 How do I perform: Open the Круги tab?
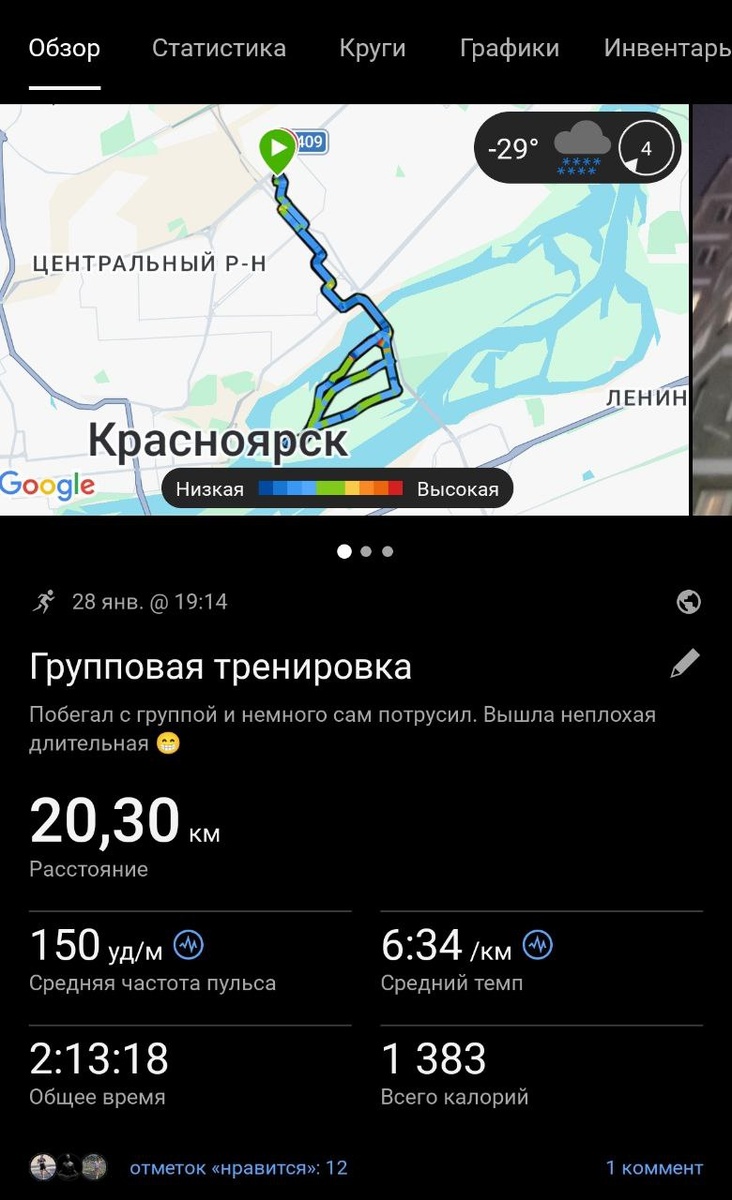pos(372,48)
